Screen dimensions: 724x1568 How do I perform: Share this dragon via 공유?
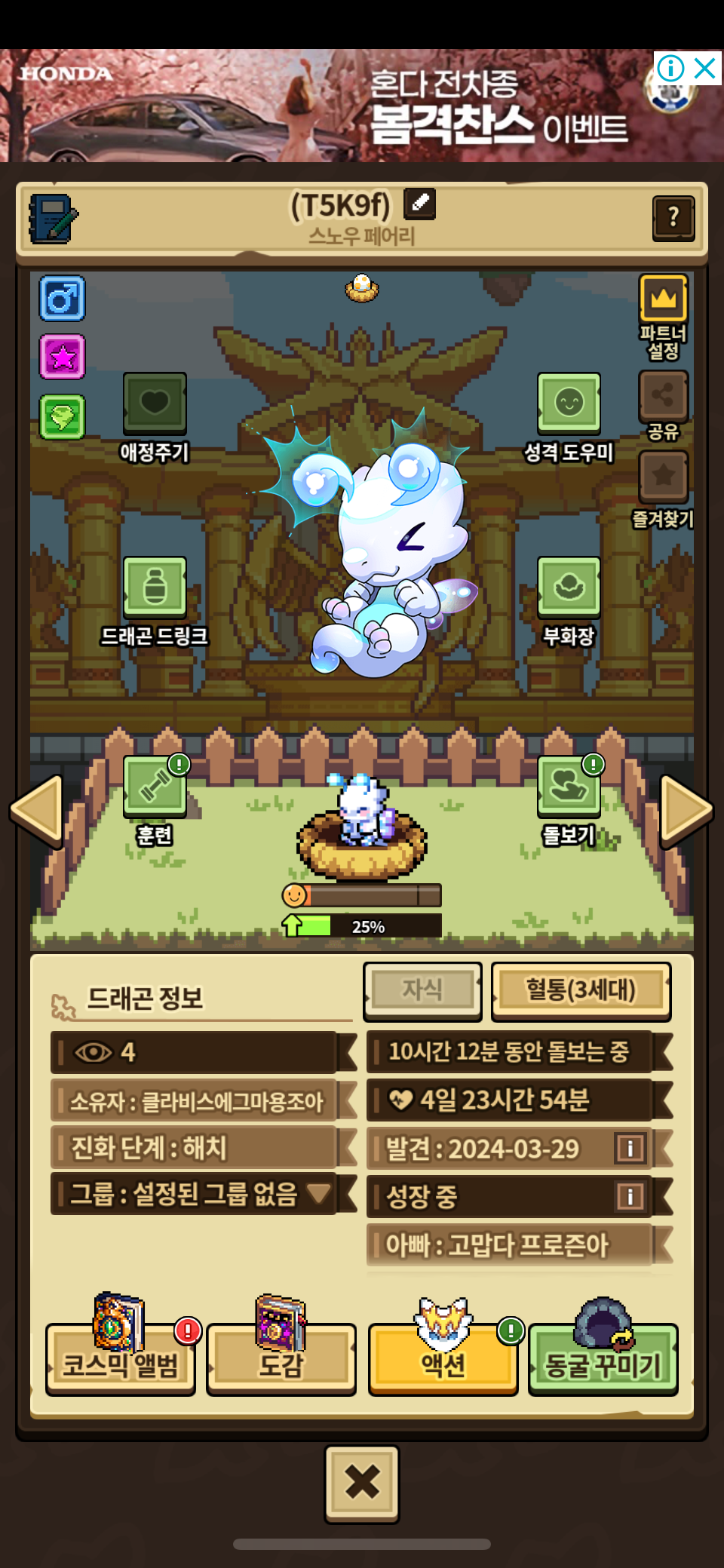[663, 396]
